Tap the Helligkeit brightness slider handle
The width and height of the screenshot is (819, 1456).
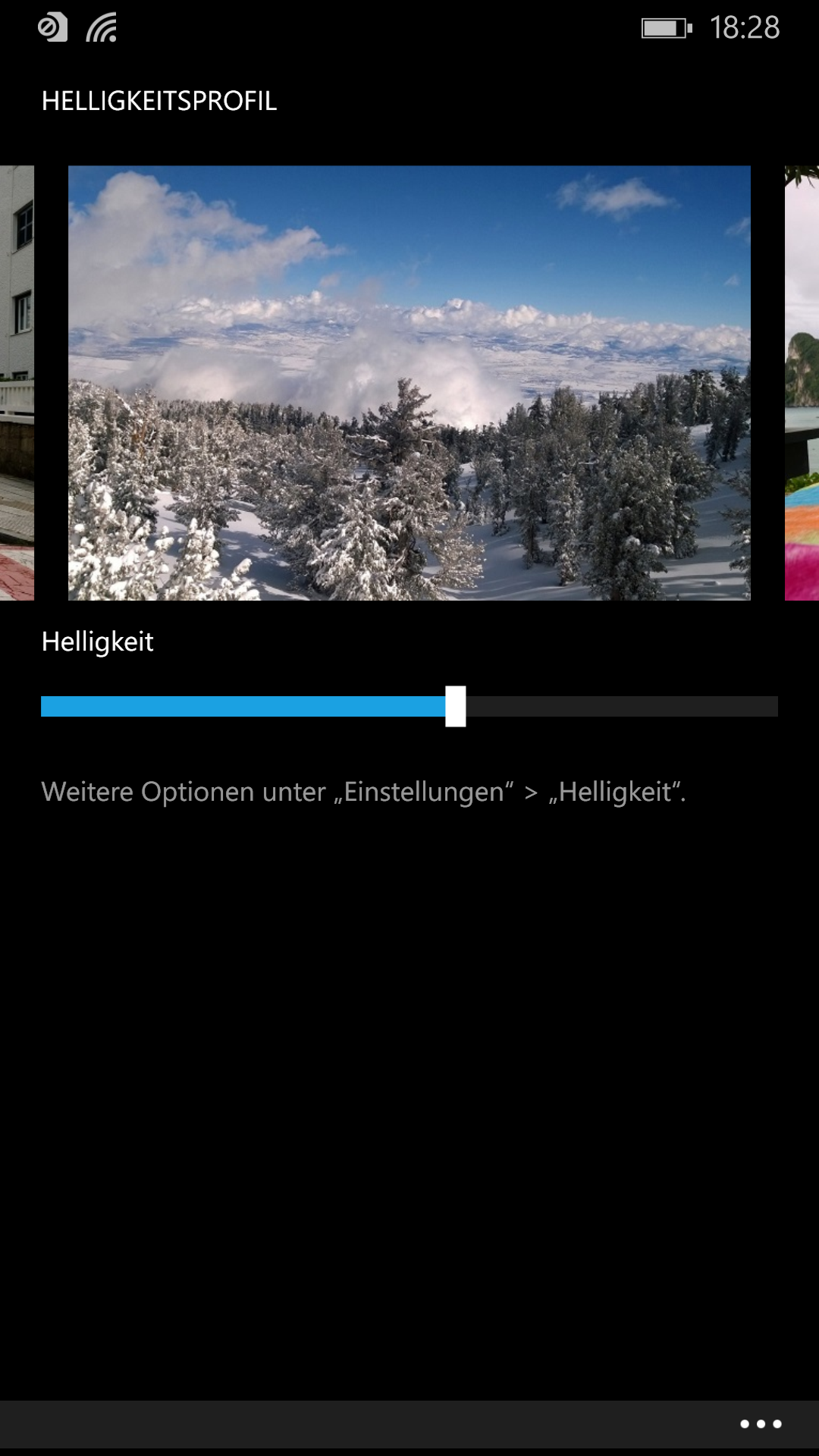[456, 707]
